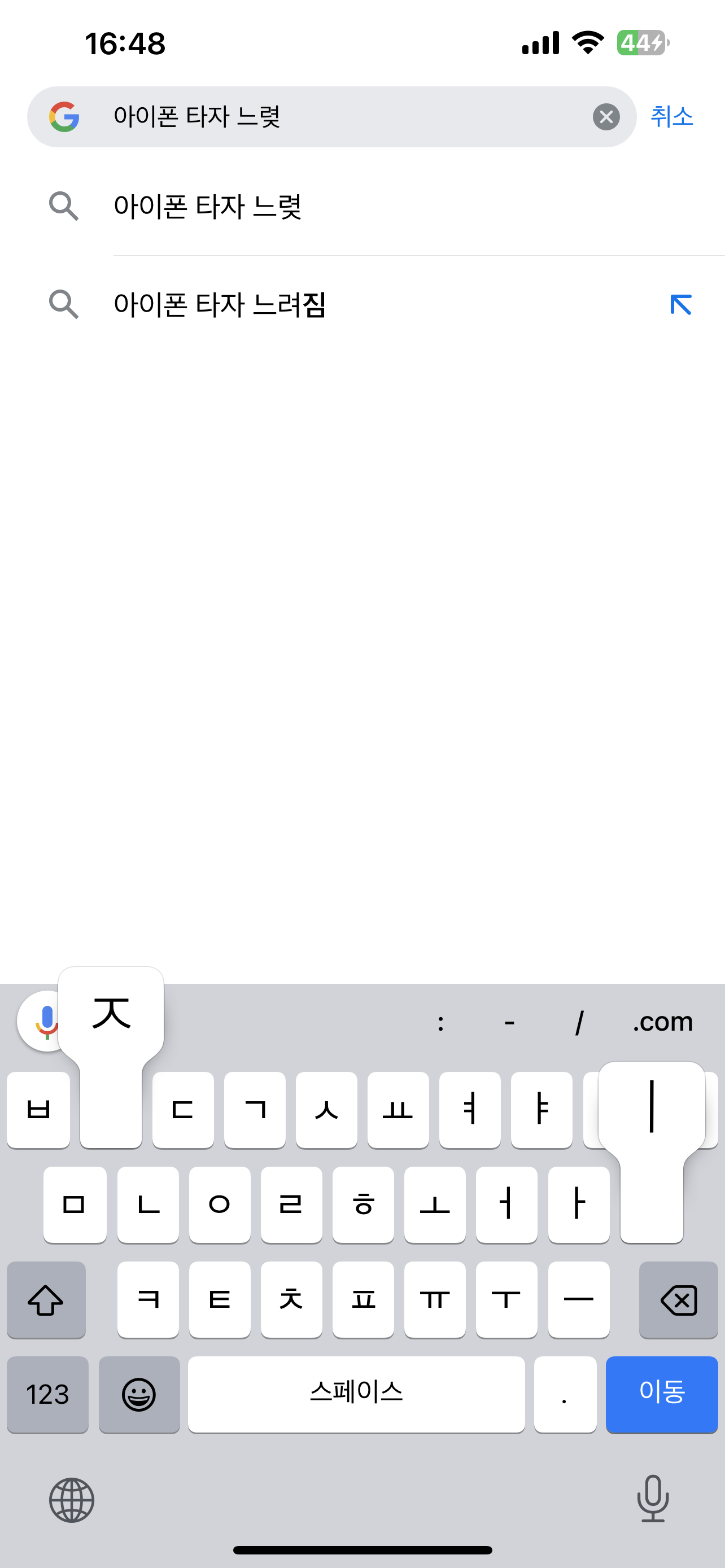Type the period key

pyautogui.click(x=564, y=1393)
